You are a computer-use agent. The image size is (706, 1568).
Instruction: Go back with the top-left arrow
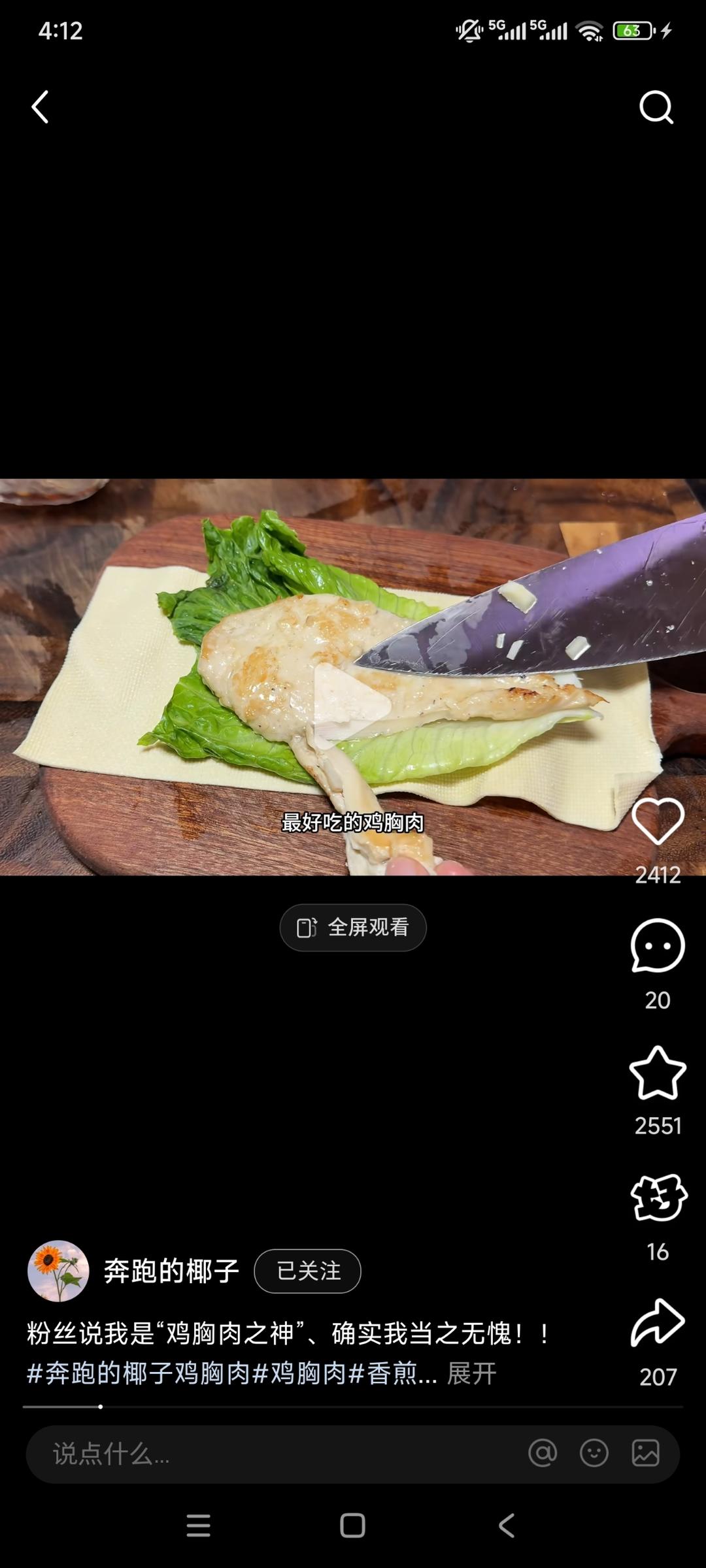41,108
